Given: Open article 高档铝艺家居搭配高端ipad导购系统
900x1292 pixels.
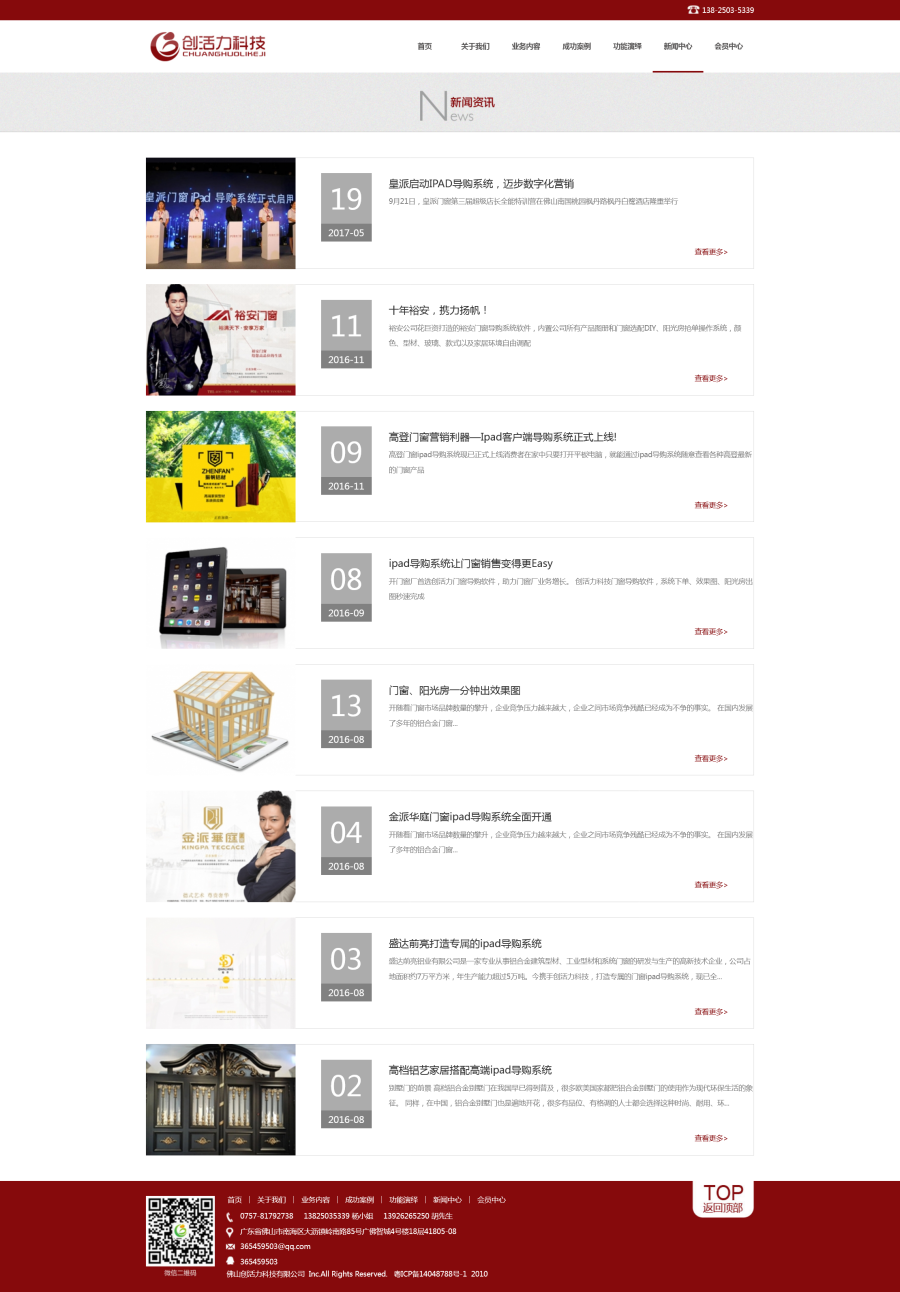Looking at the screenshot, I should 470,1070.
